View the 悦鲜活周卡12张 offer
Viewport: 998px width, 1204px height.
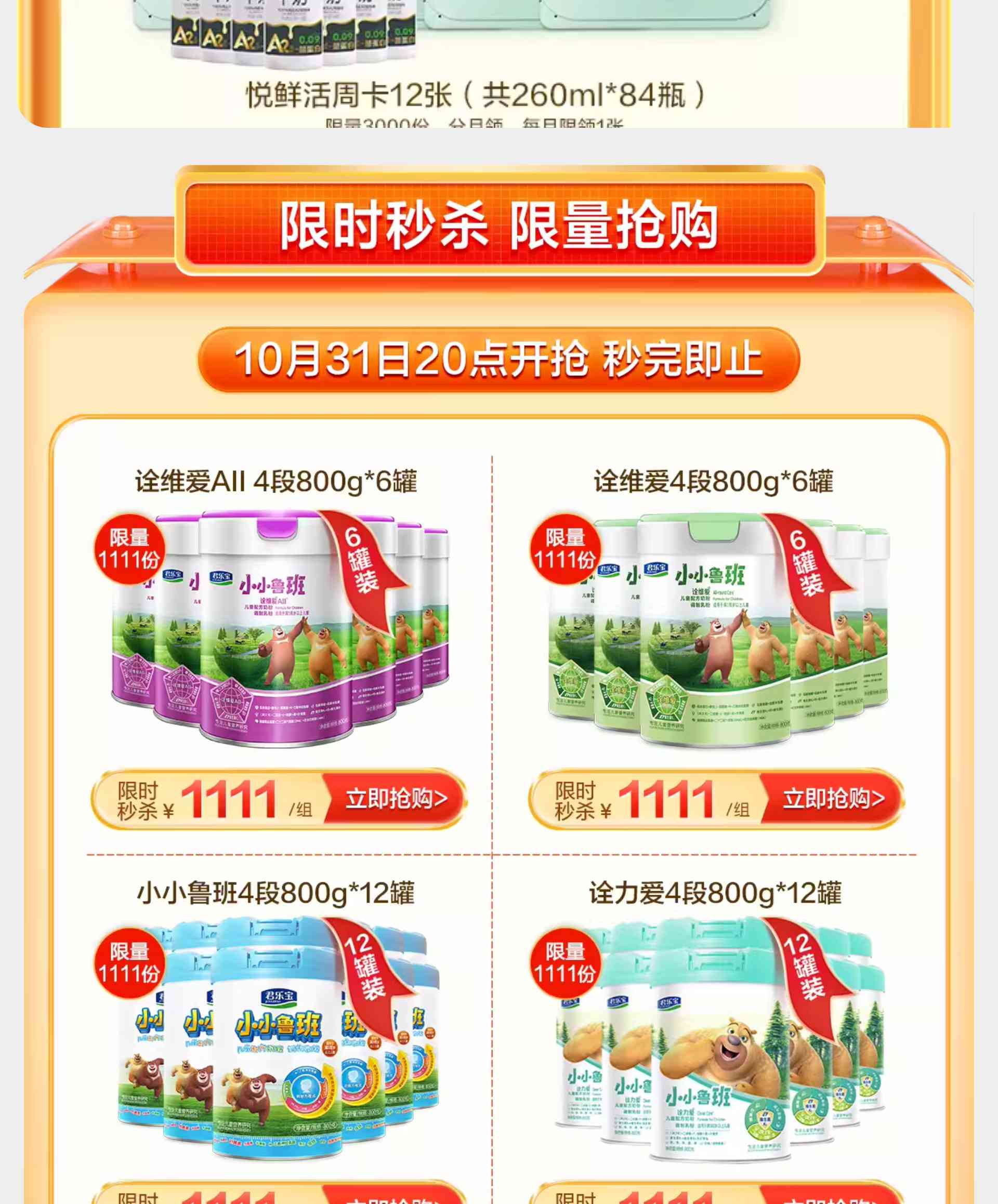[x=475, y=95]
